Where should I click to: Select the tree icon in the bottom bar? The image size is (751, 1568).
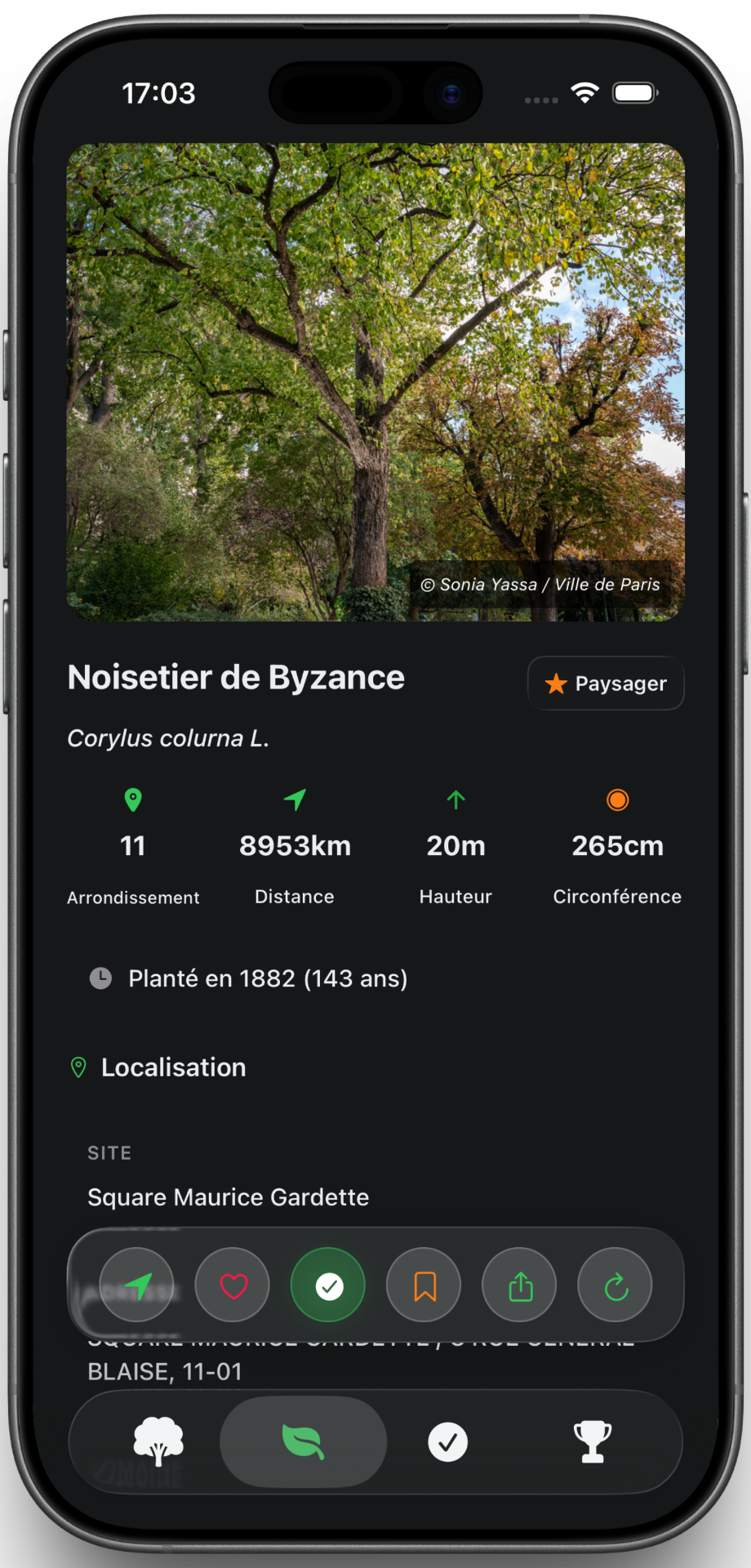pyautogui.click(x=159, y=1441)
